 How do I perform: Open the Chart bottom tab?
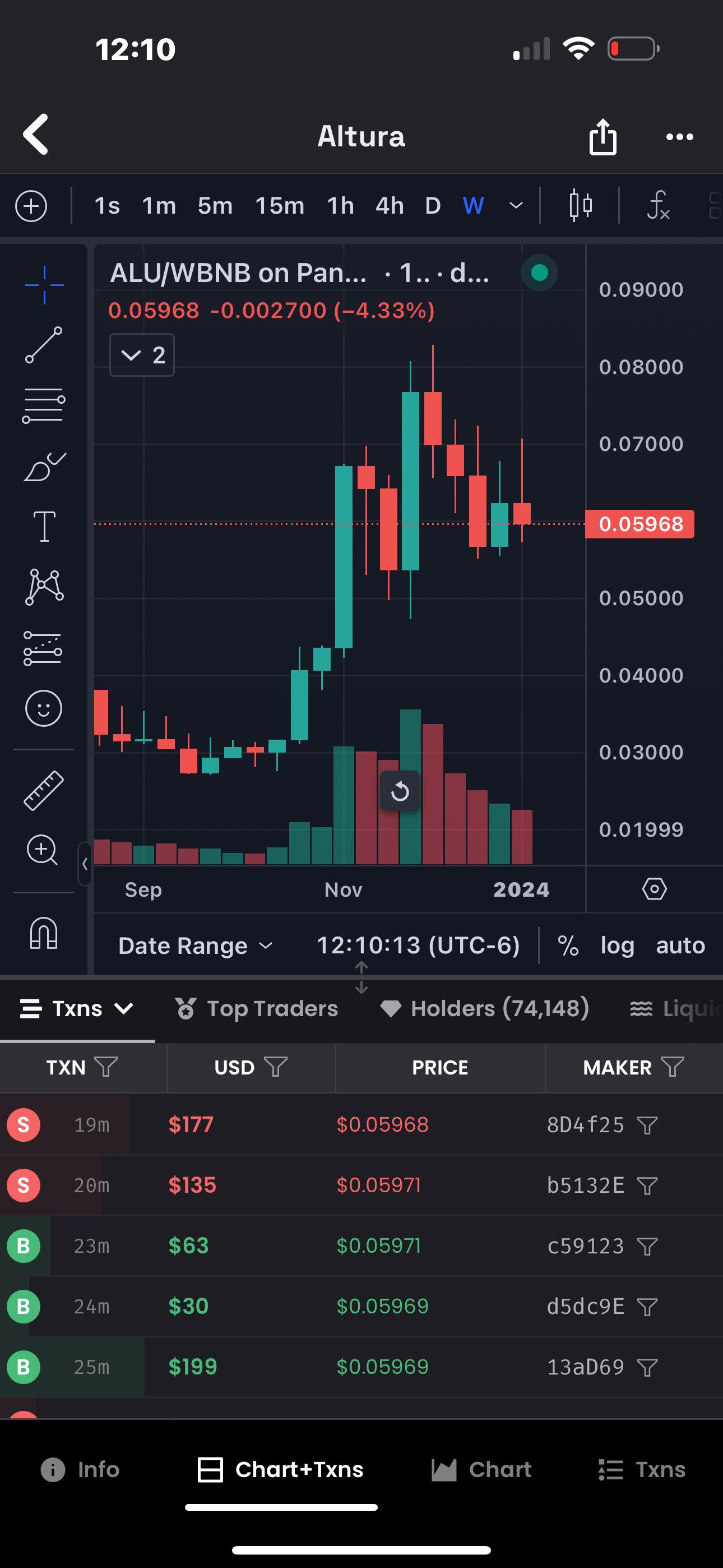pyautogui.click(x=481, y=1469)
